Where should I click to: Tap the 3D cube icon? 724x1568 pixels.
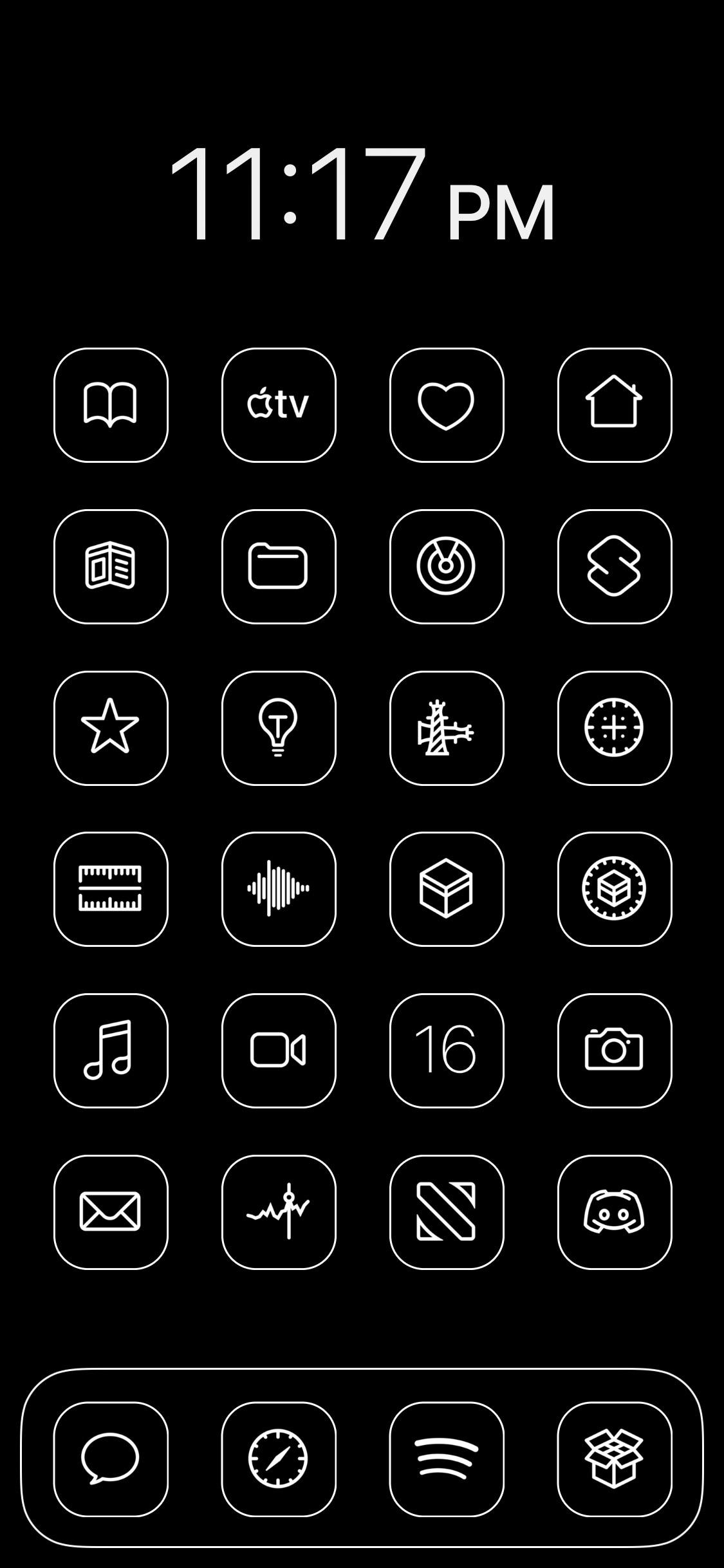pos(447,888)
